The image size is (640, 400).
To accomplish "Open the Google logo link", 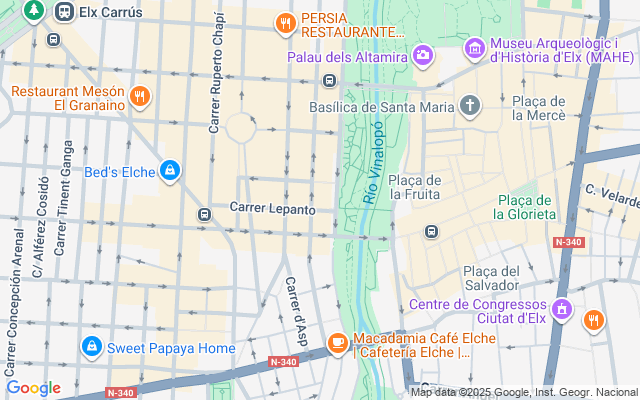I will click(33, 388).
